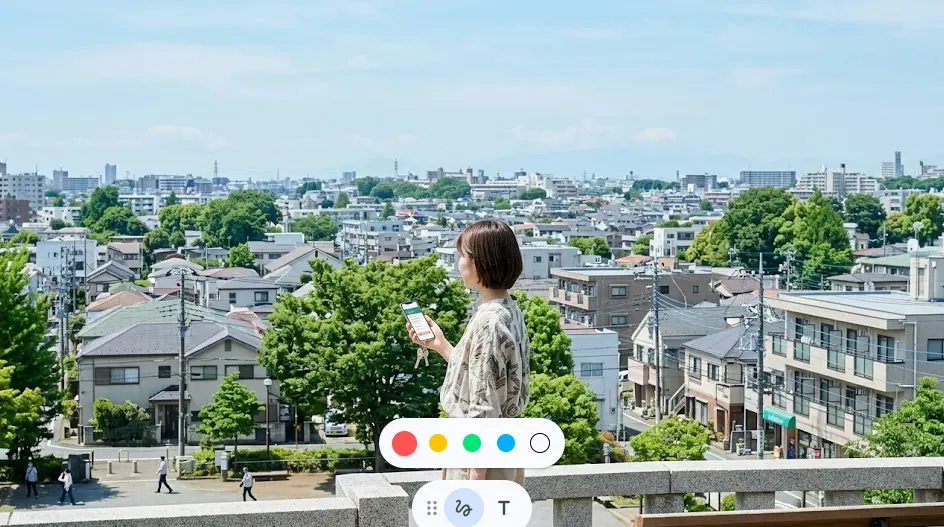Switch to the blue color swatch
The height and width of the screenshot is (527, 944).
pos(506,443)
